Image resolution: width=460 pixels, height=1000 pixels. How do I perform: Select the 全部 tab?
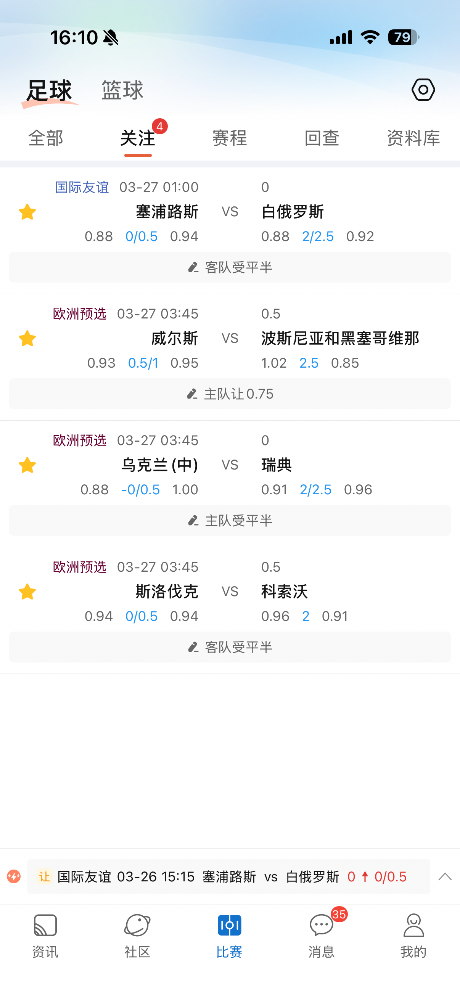pyautogui.click(x=46, y=138)
